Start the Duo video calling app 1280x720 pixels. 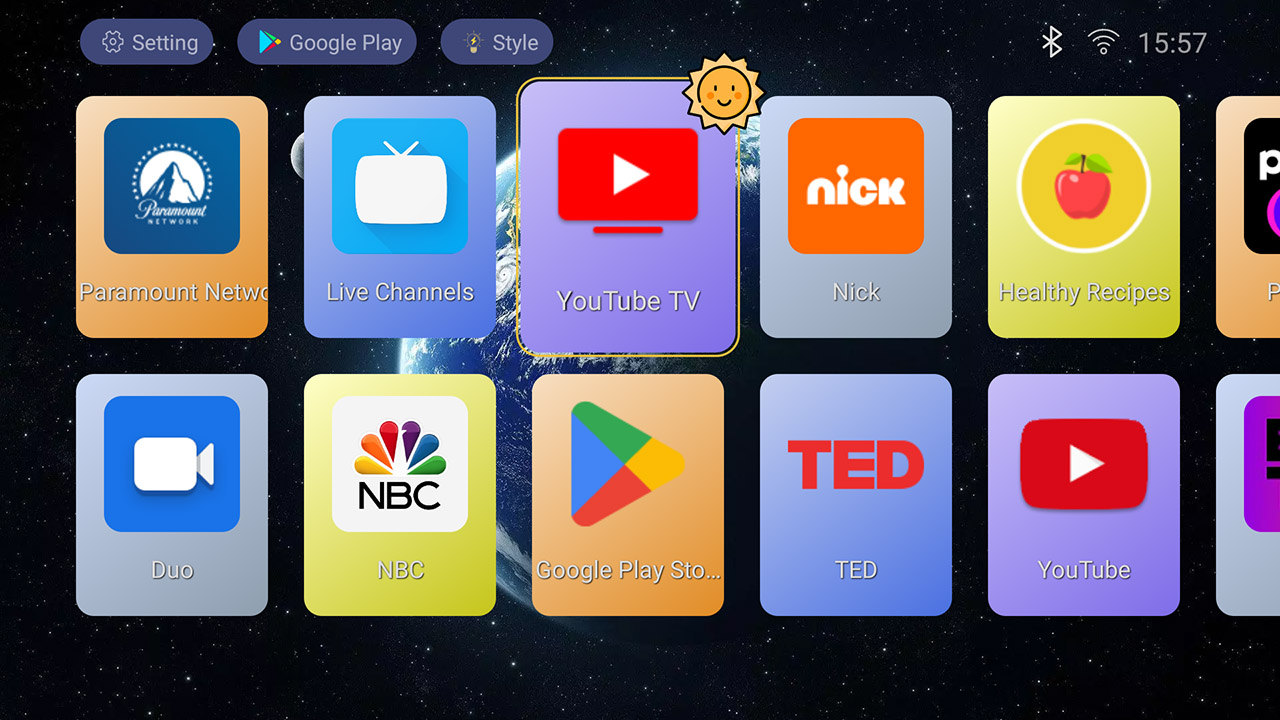(x=172, y=495)
